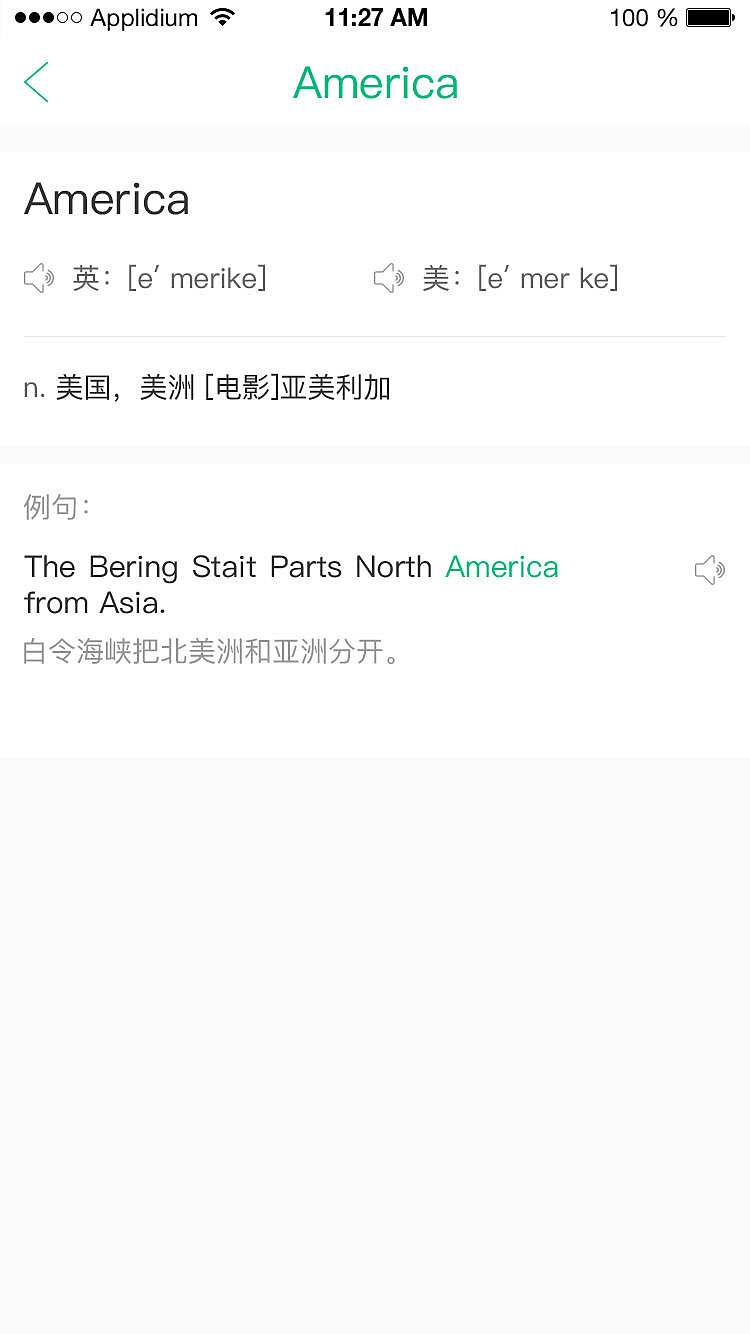750x1334 pixels.
Task: Open the highlighted word America in the sentence
Action: pyautogui.click(x=502, y=566)
